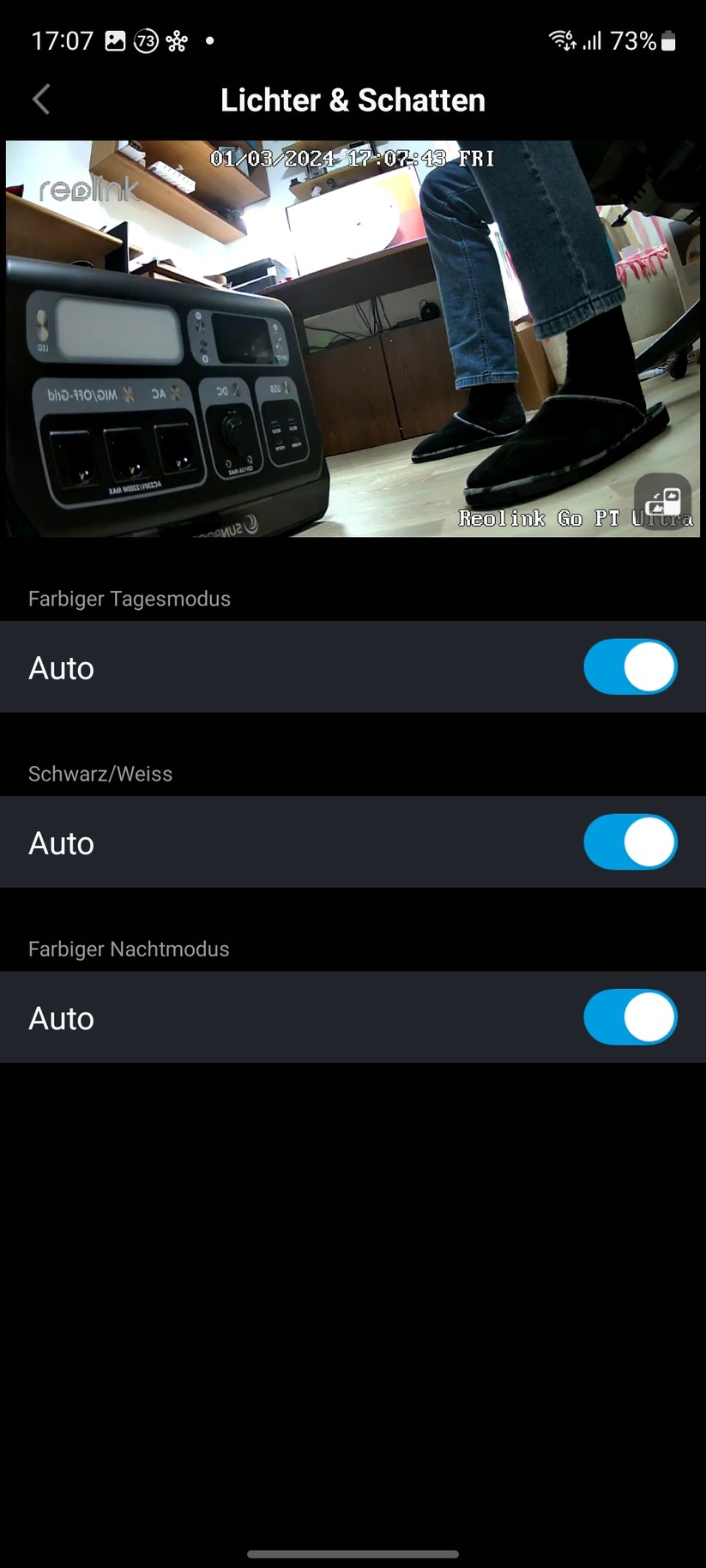Click the back arrow to leave Lichter & Schatten
The height and width of the screenshot is (1568, 706).
point(40,99)
